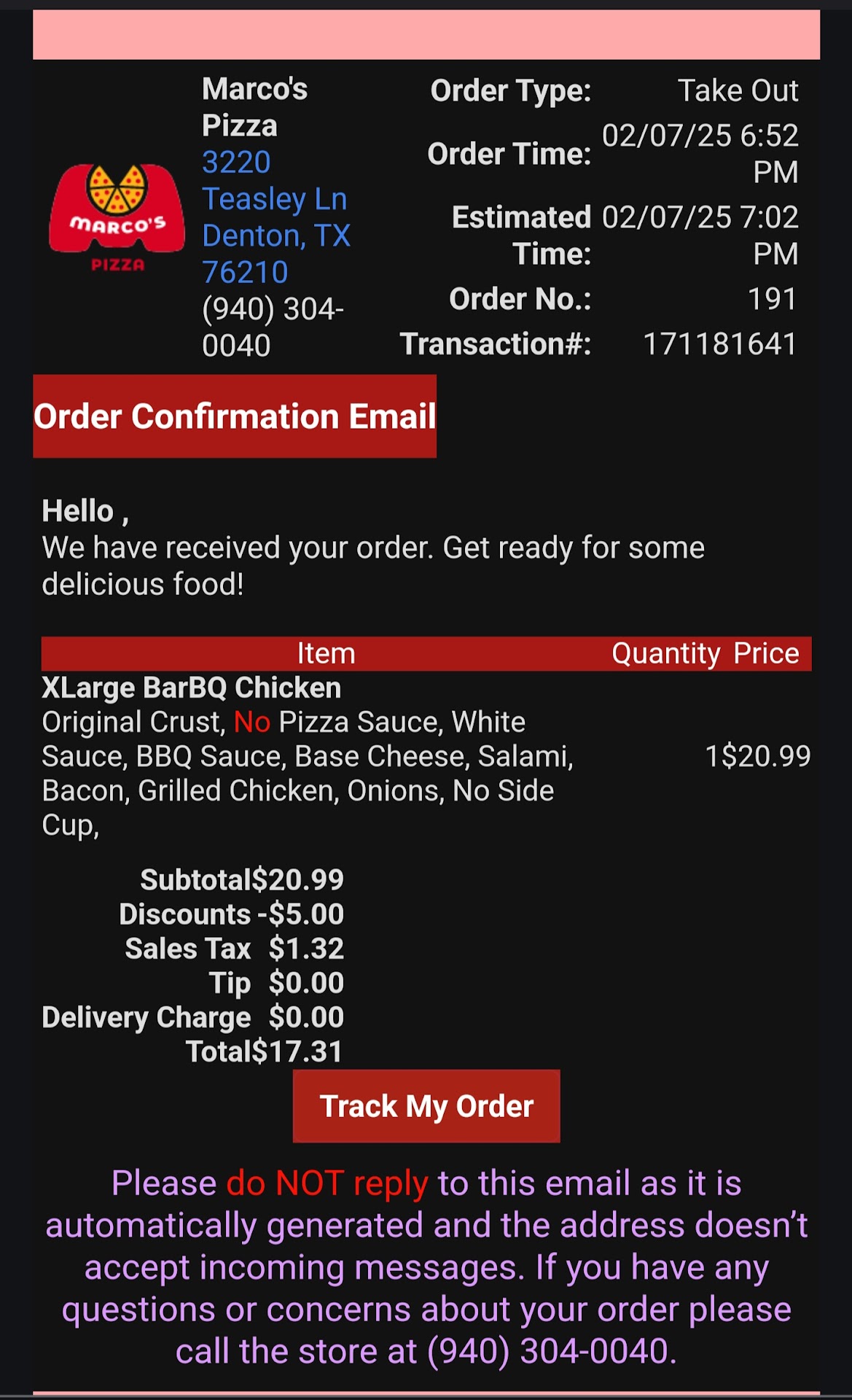Tap the Track My Order button
The image size is (852, 1400).
click(426, 1106)
